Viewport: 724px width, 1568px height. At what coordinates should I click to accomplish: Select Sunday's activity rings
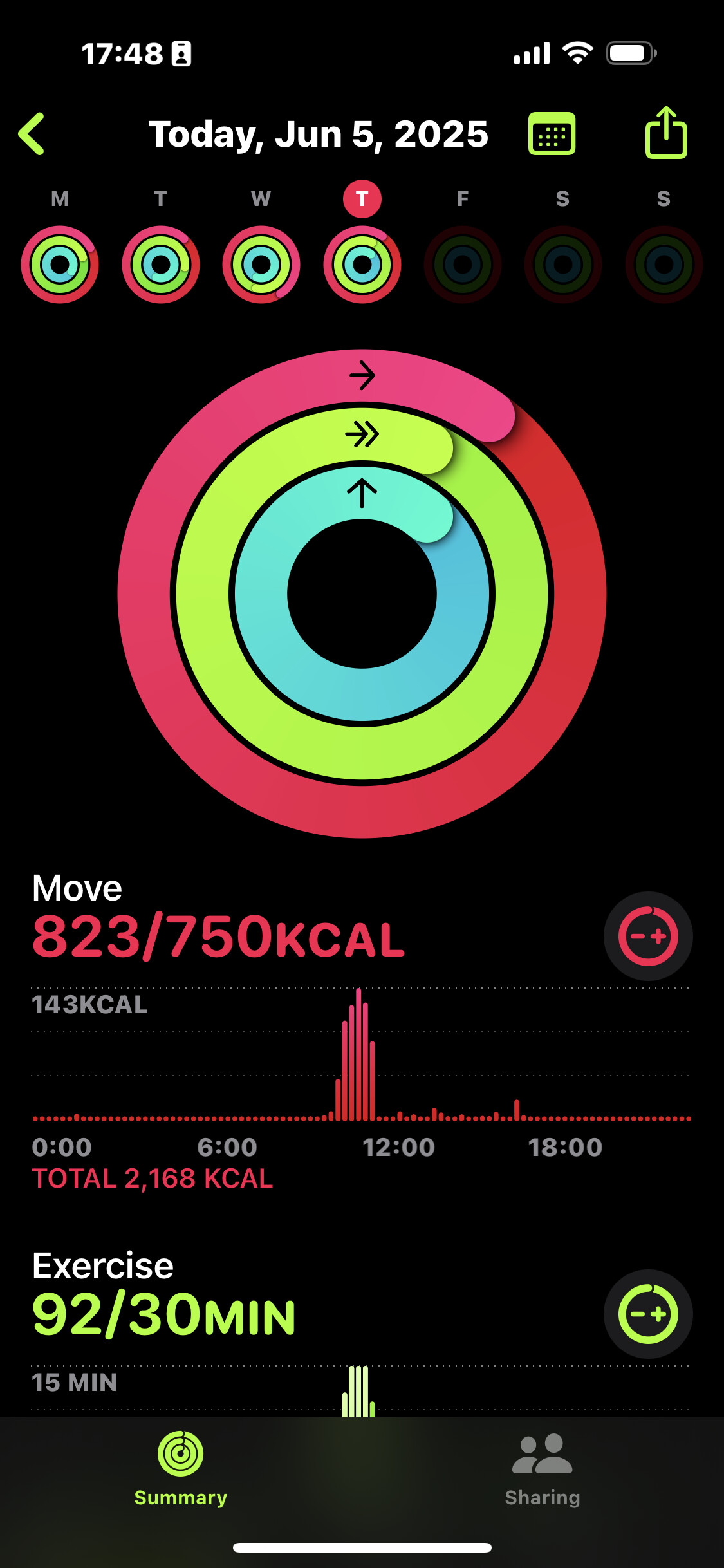[x=664, y=265]
